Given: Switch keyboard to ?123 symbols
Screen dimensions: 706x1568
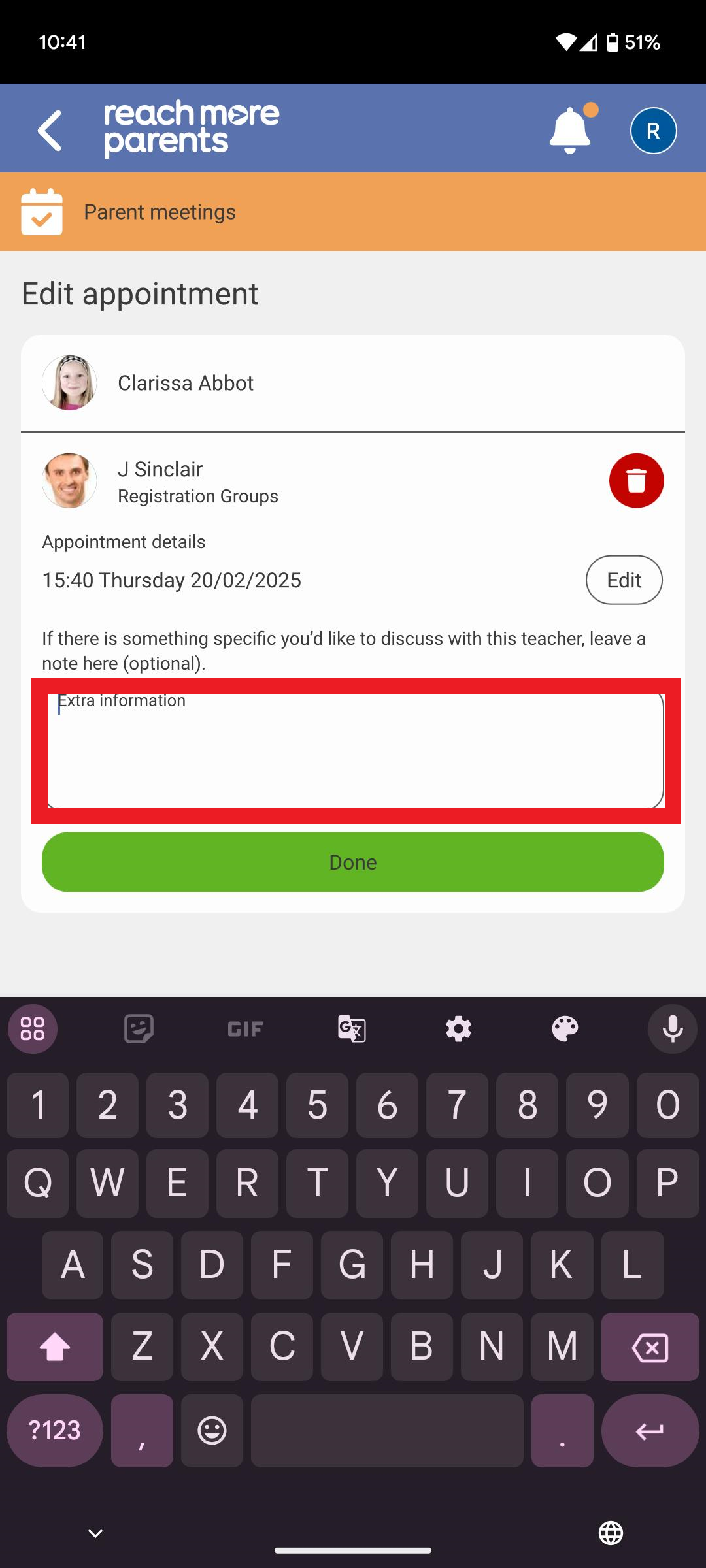Looking at the screenshot, I should 55,1431.
